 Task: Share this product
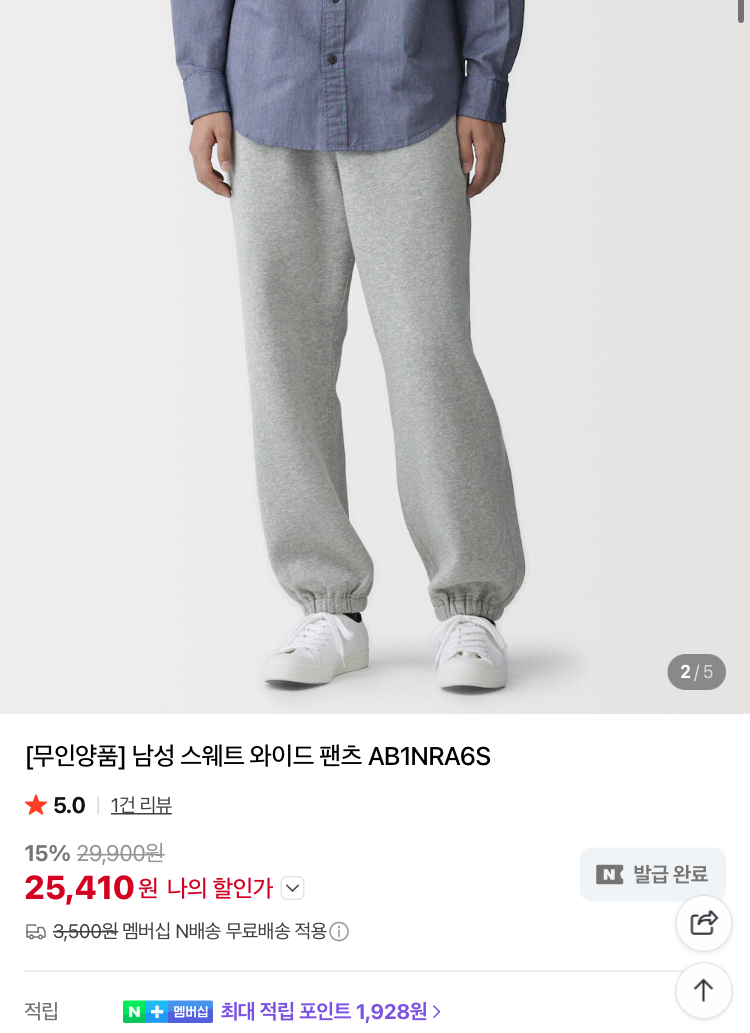[x=704, y=923]
